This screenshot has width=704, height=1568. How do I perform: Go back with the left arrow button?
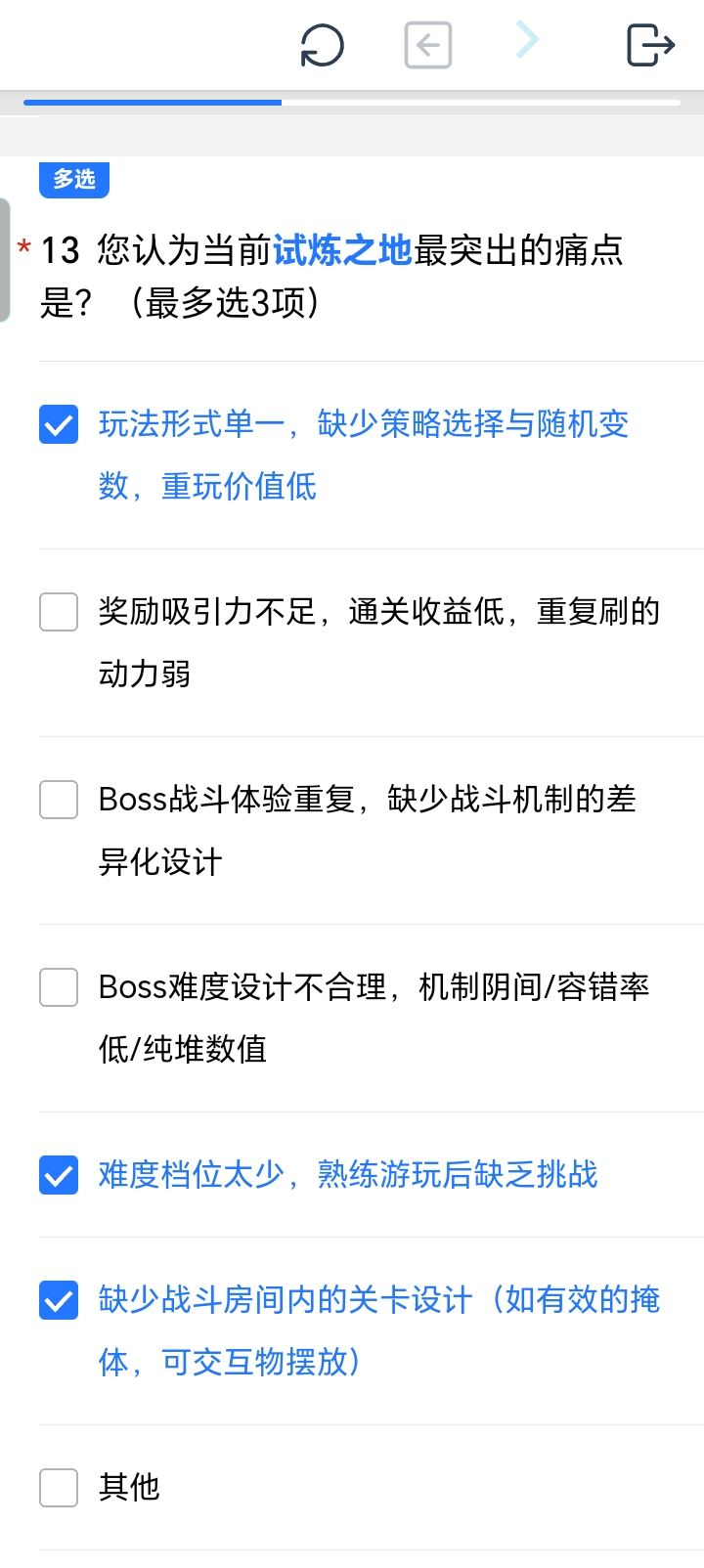428,45
